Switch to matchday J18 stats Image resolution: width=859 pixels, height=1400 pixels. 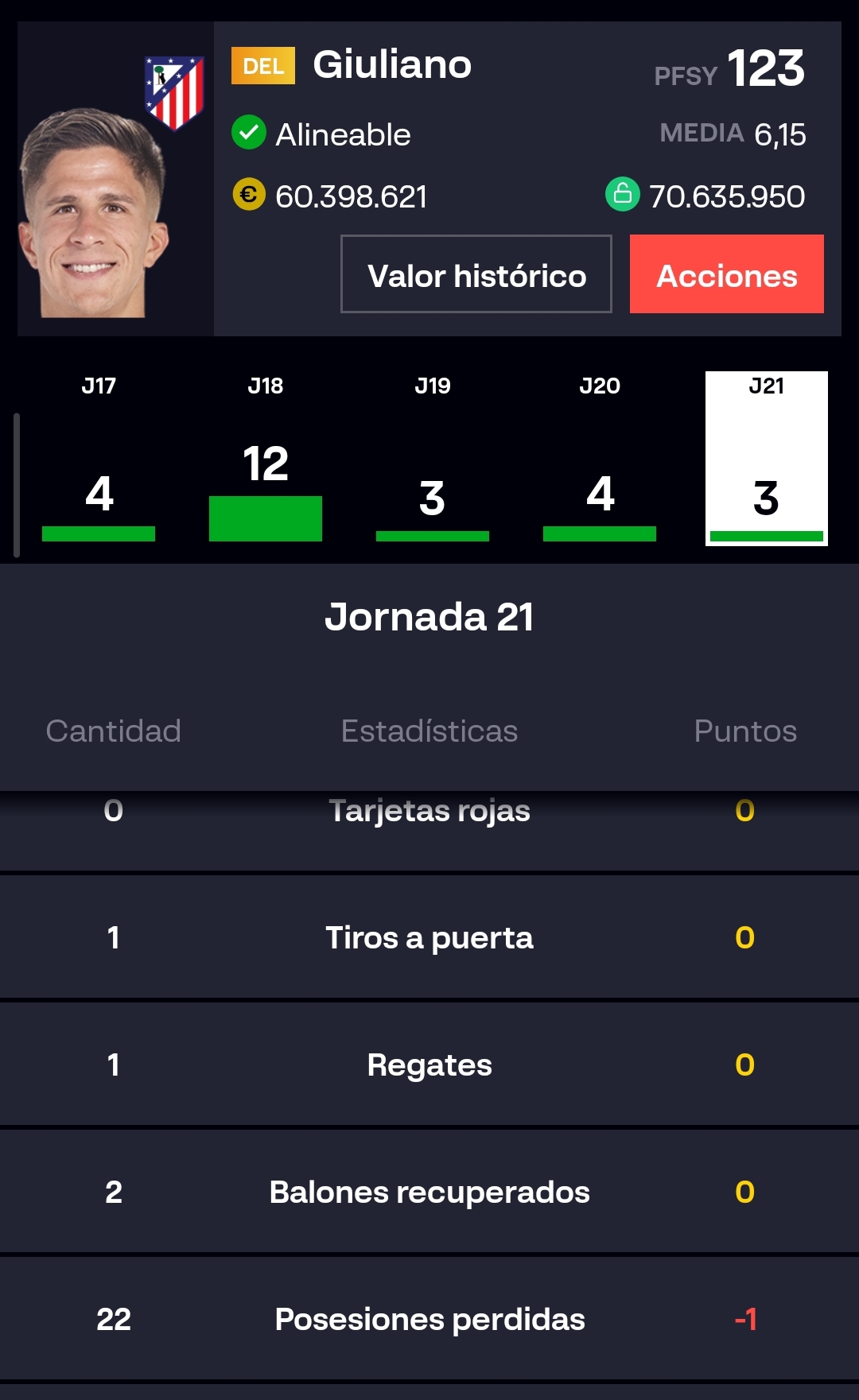point(266,461)
